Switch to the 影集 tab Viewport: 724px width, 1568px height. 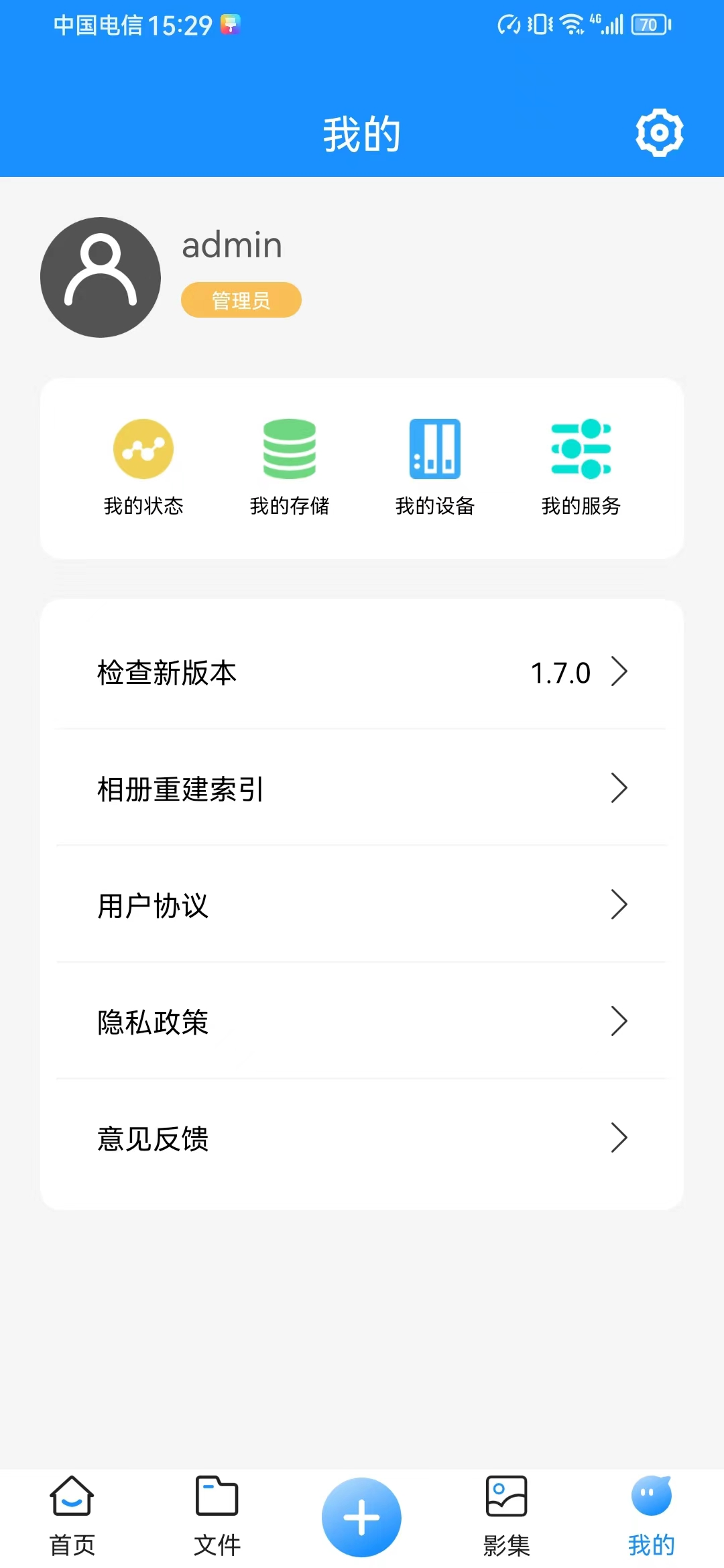(507, 1517)
